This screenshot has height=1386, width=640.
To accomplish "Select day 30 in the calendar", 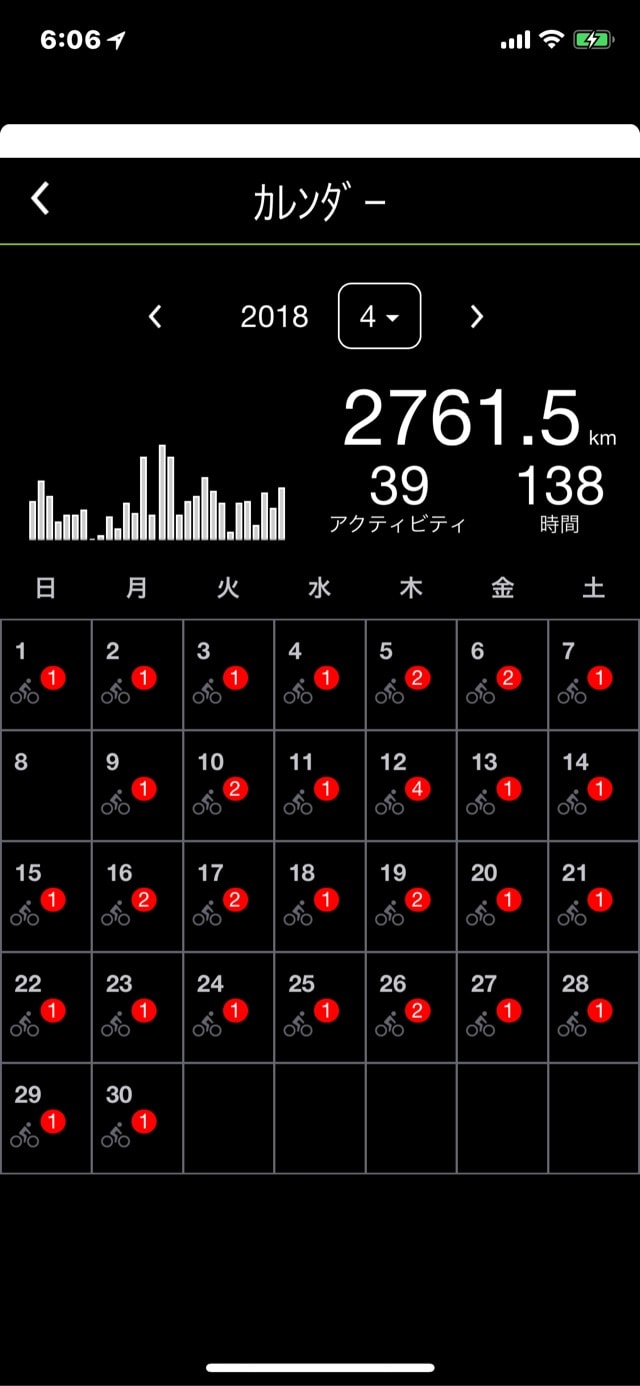I will [137, 1118].
